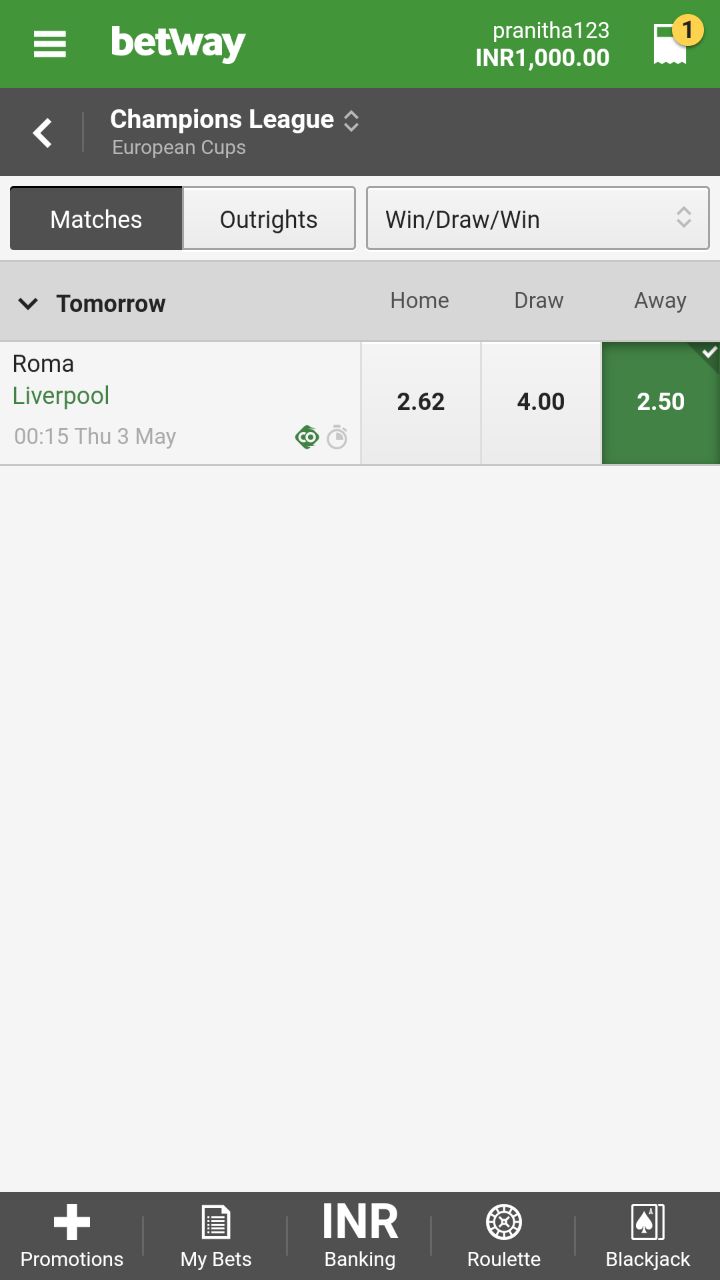Select the Matches tab
The image size is (720, 1280).
point(96,218)
